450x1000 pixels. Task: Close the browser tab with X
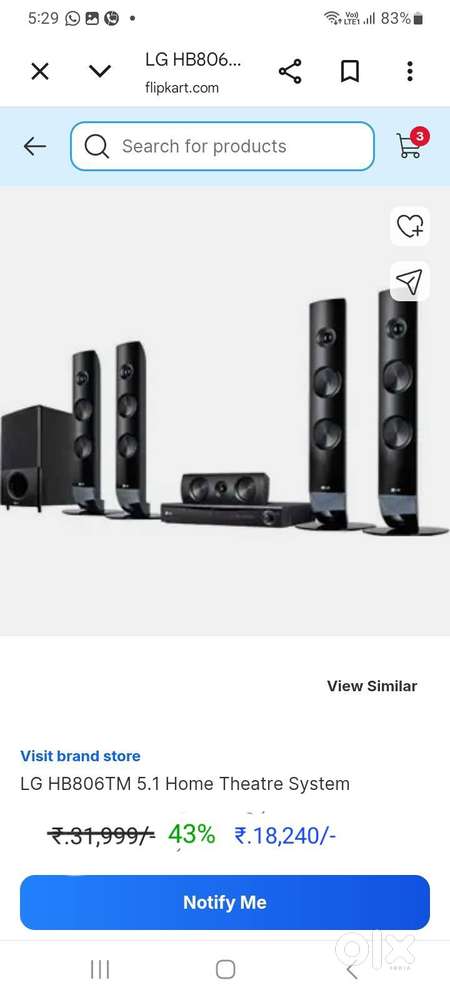point(40,71)
